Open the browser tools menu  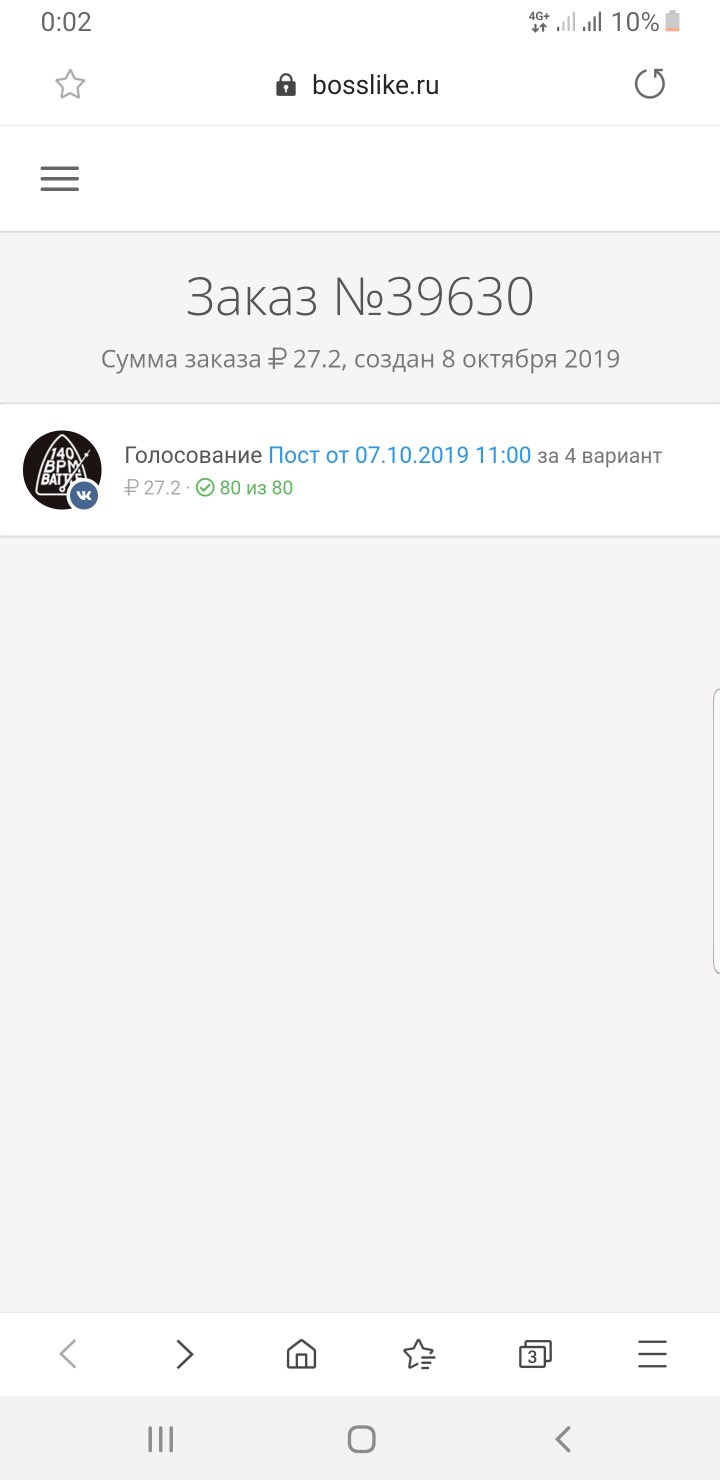click(x=652, y=1354)
